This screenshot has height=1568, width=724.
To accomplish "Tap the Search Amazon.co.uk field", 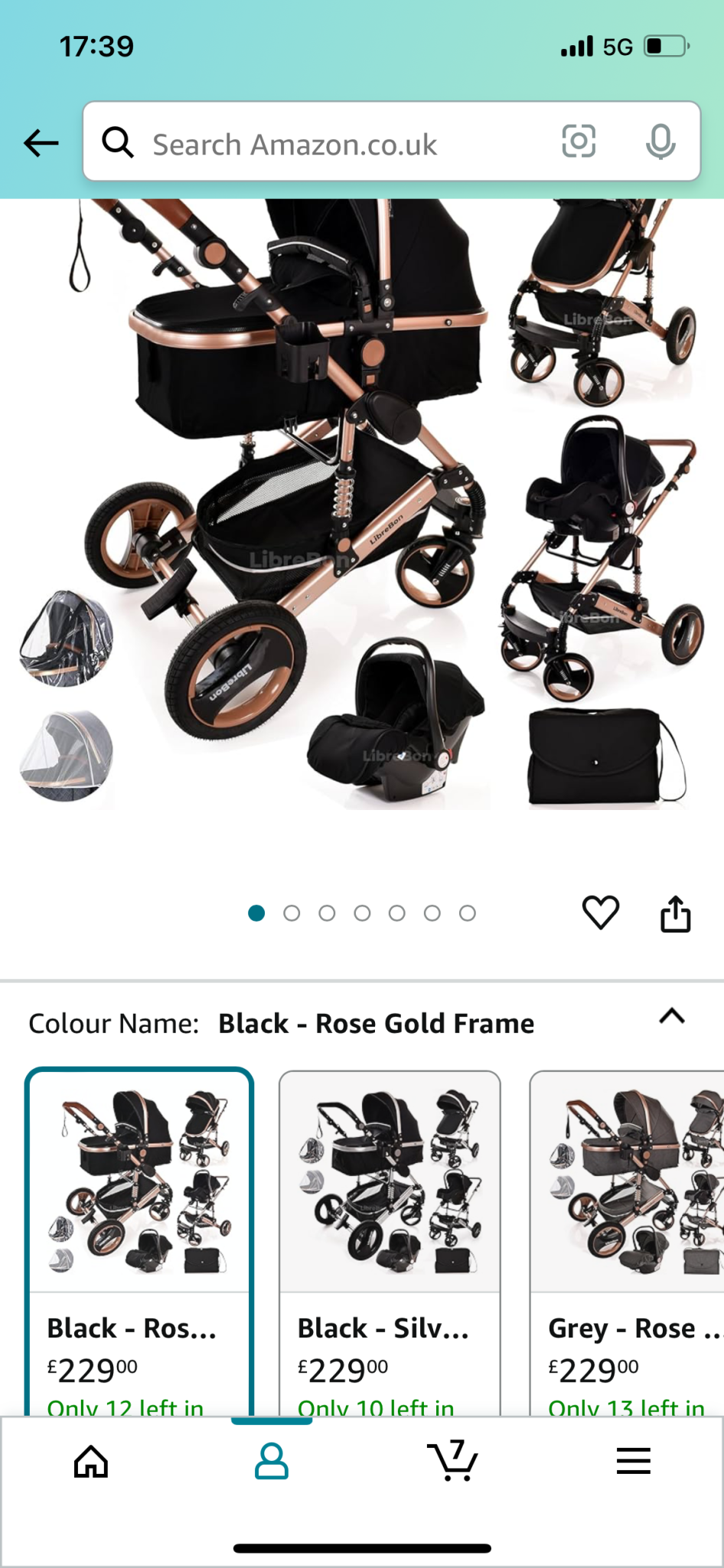I will (321, 144).
